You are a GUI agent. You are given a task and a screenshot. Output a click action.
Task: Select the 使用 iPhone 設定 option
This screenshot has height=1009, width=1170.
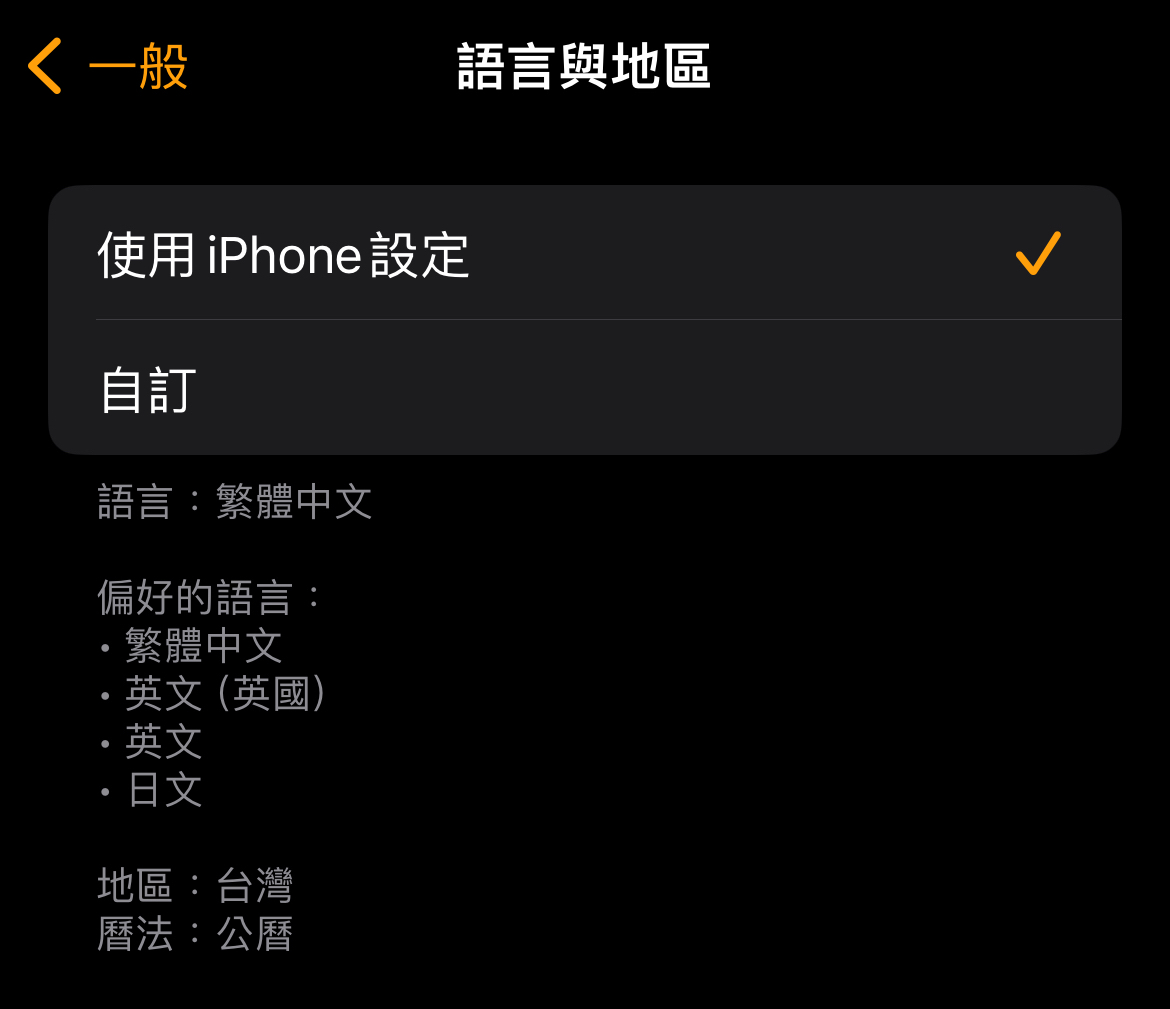tap(584, 254)
